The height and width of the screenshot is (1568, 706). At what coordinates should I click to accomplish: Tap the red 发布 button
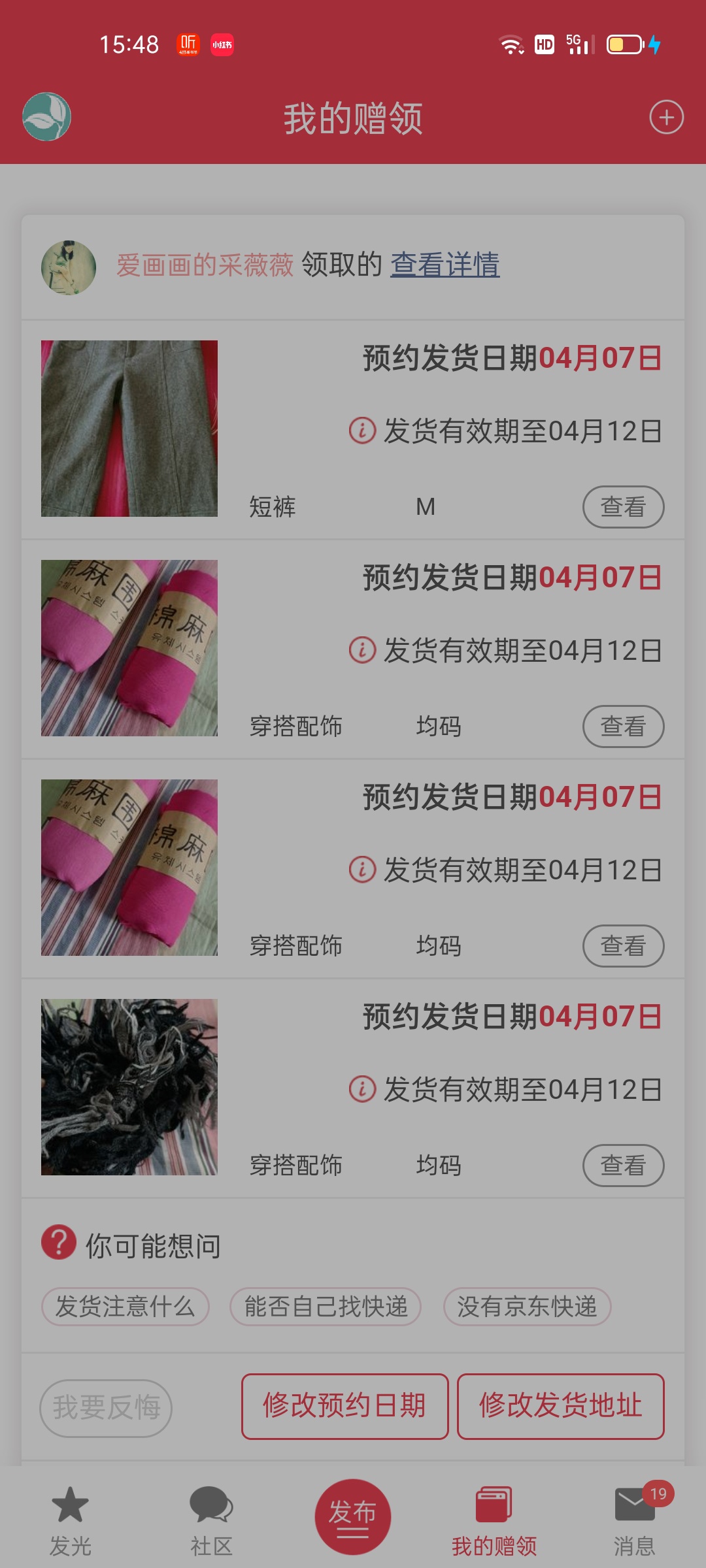tap(353, 1517)
